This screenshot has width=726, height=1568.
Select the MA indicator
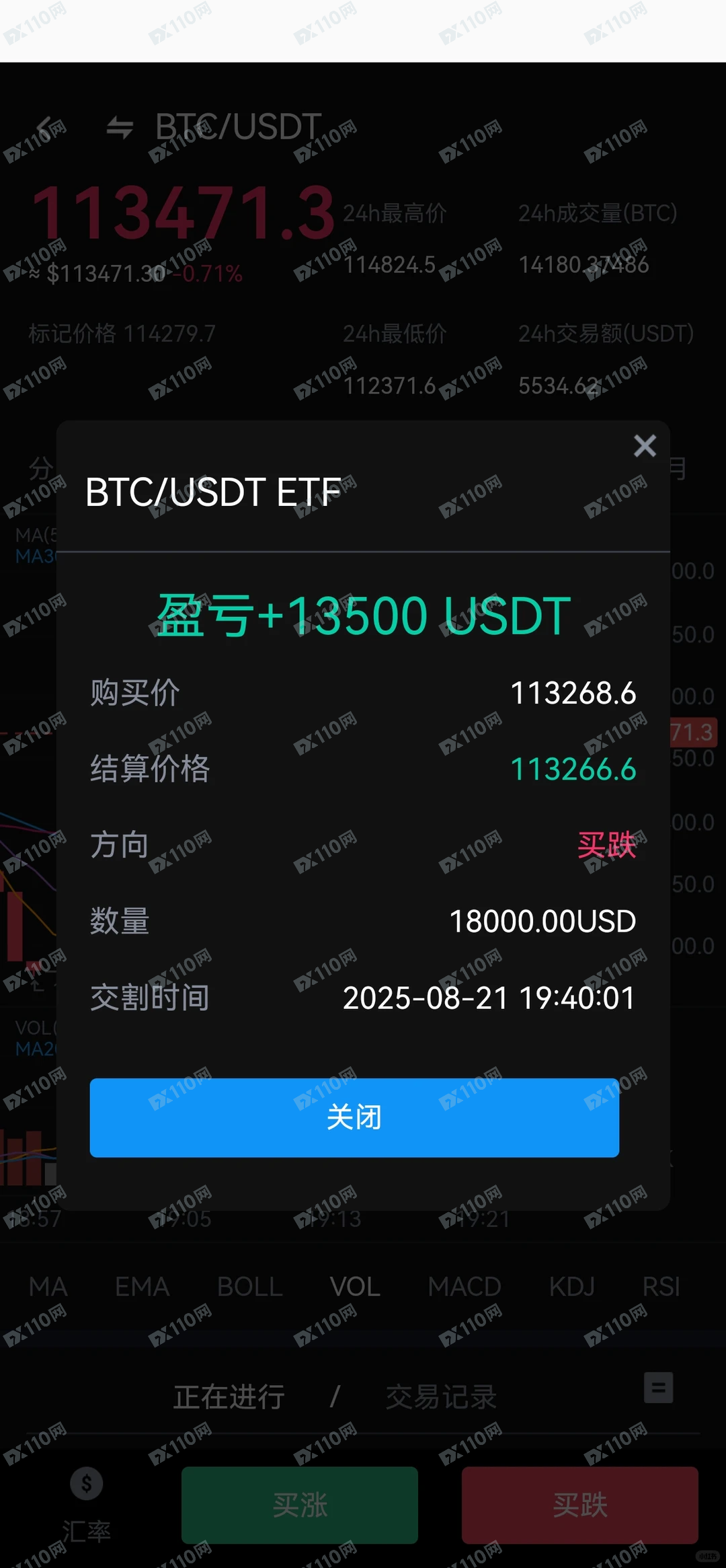48,1286
